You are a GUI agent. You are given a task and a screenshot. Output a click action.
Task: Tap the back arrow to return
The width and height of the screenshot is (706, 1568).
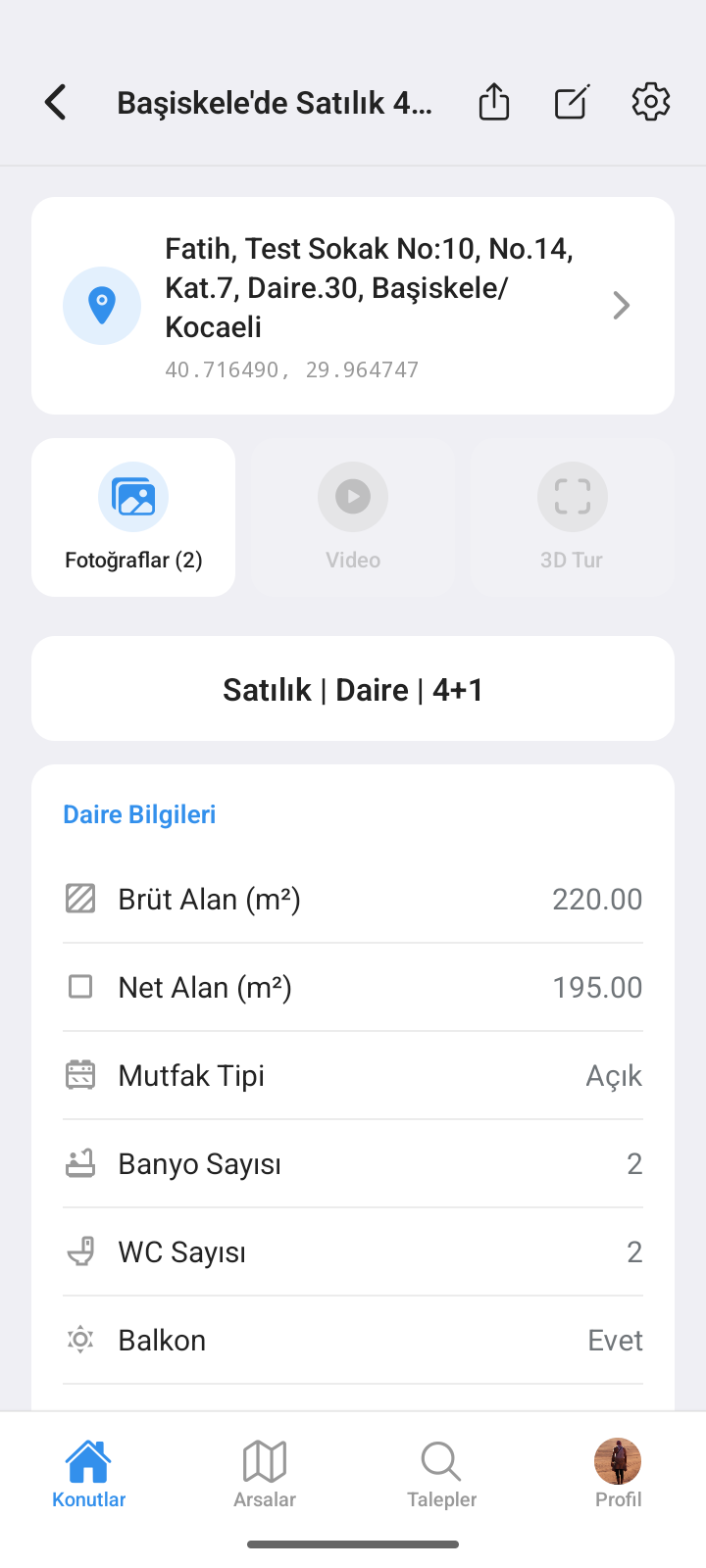[55, 101]
